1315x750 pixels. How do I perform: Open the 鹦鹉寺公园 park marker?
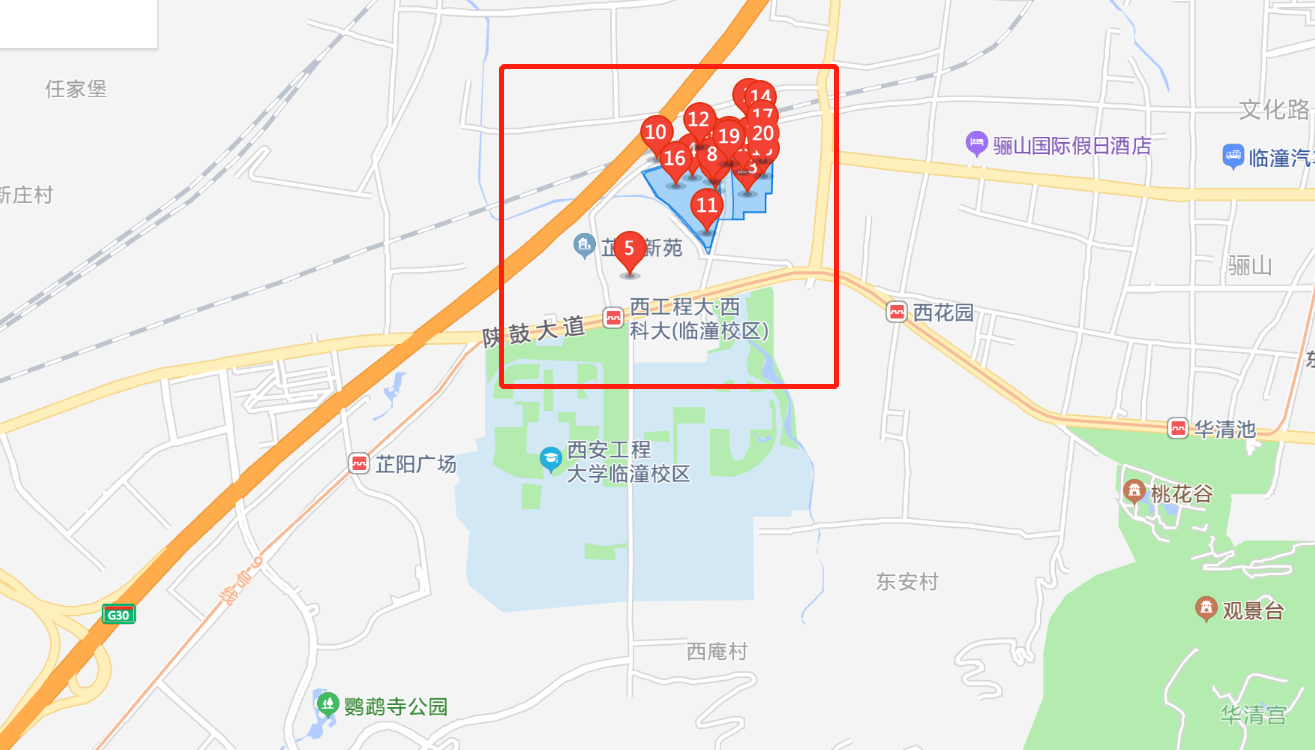326,705
